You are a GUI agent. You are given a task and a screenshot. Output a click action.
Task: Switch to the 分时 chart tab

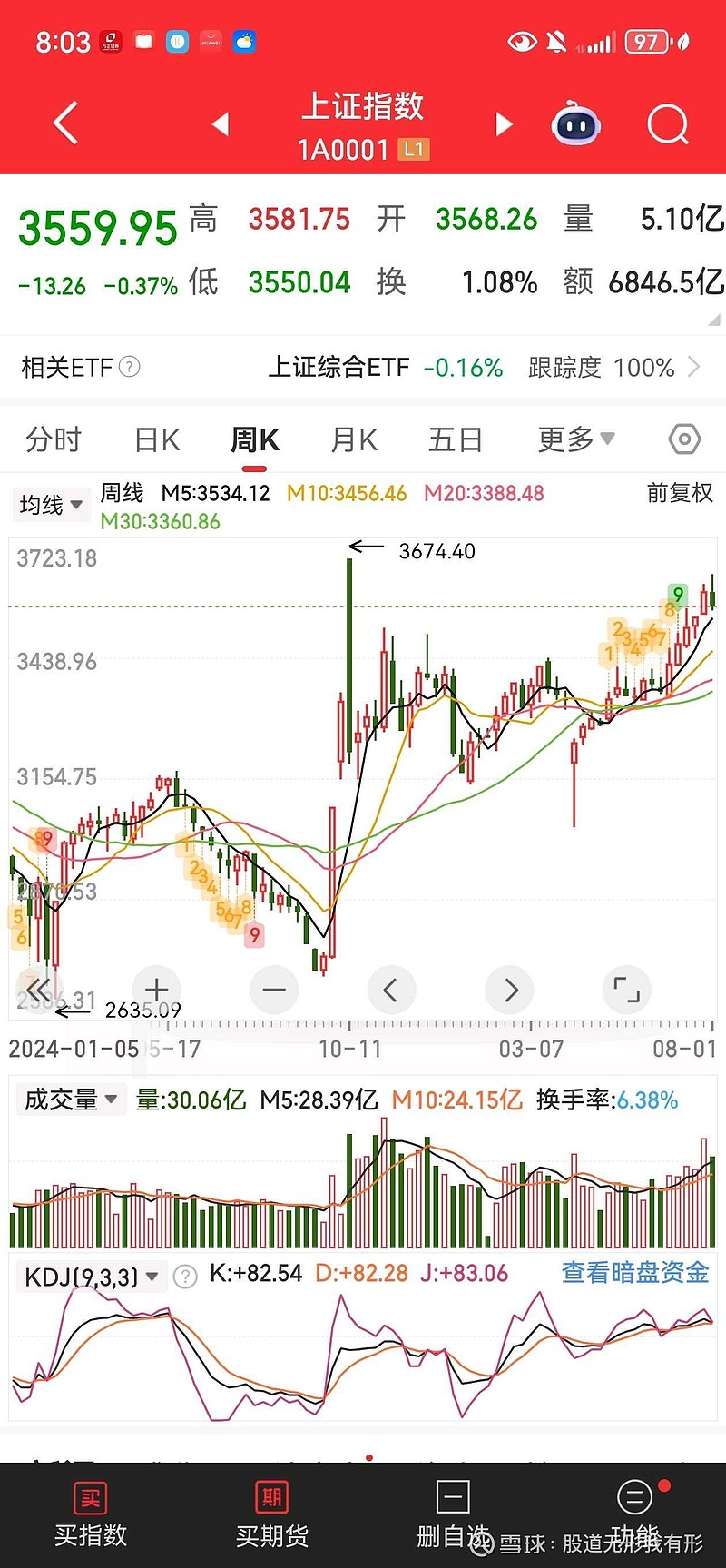54,440
